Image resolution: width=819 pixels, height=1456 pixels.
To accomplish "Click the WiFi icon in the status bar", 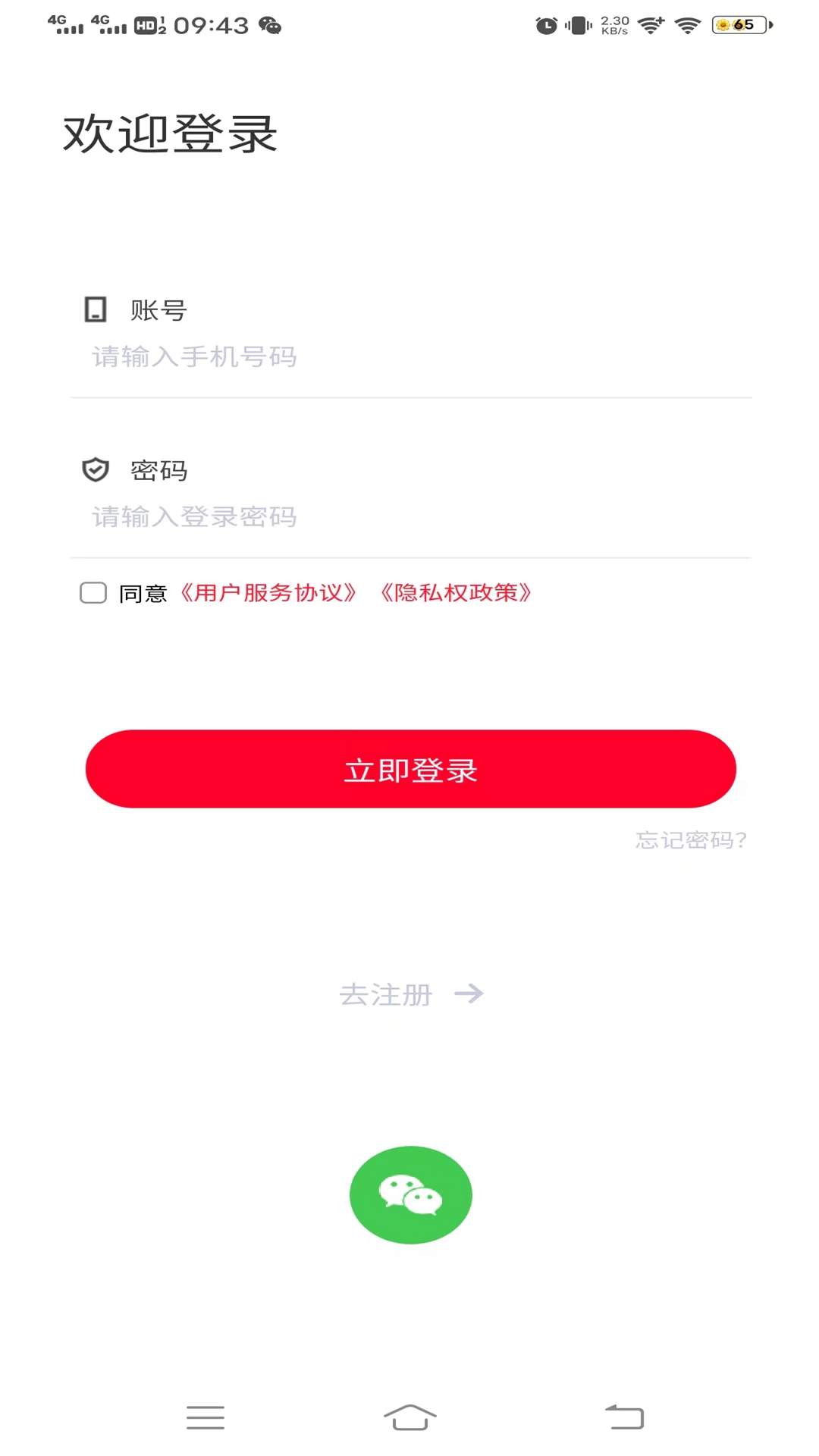I will [686, 25].
